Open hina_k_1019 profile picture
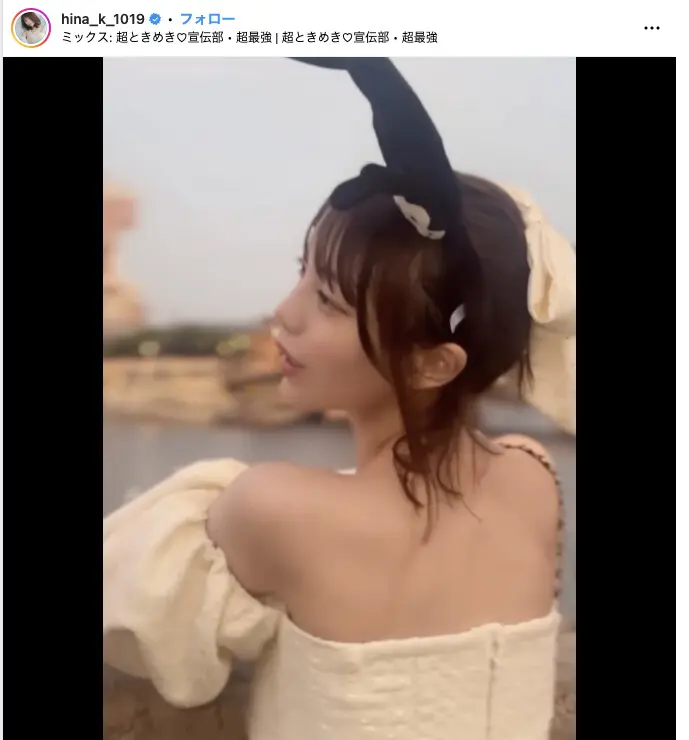This screenshot has width=689, height=740. 31,27
